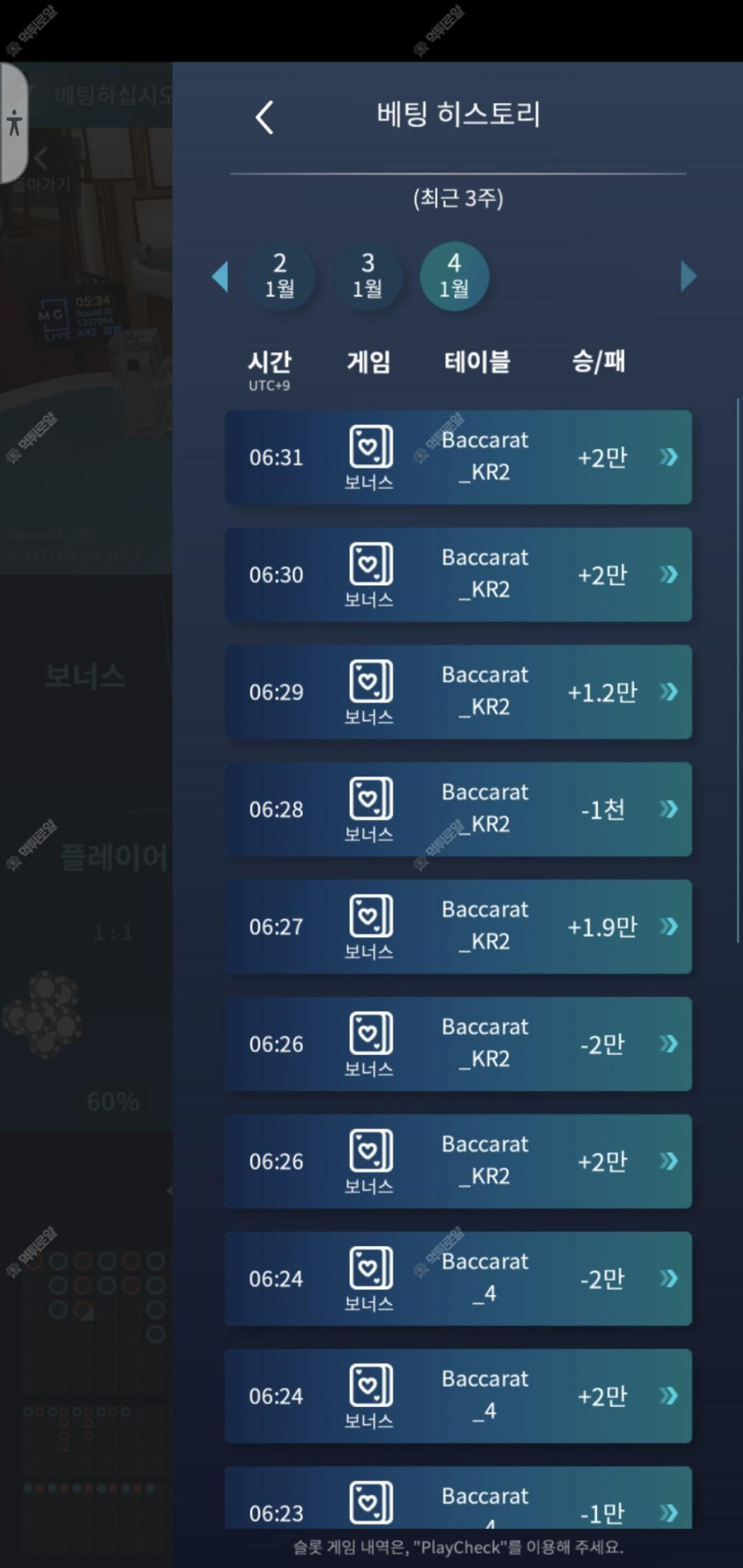Open the 06:30 Baccarat_KR2 +2만 bet
The width and height of the screenshot is (743, 1568).
[x=458, y=575]
